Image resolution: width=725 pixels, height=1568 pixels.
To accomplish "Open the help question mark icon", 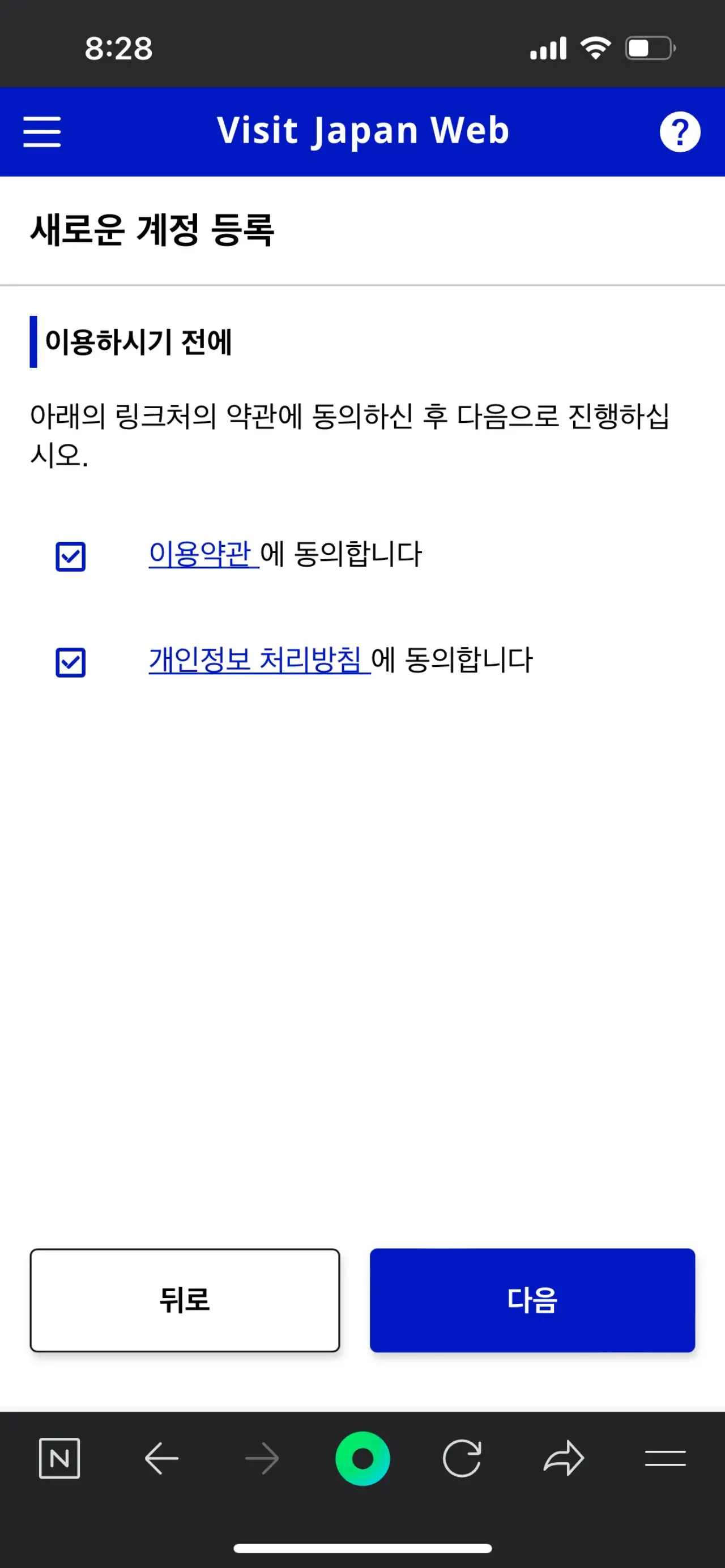I will coord(680,131).
